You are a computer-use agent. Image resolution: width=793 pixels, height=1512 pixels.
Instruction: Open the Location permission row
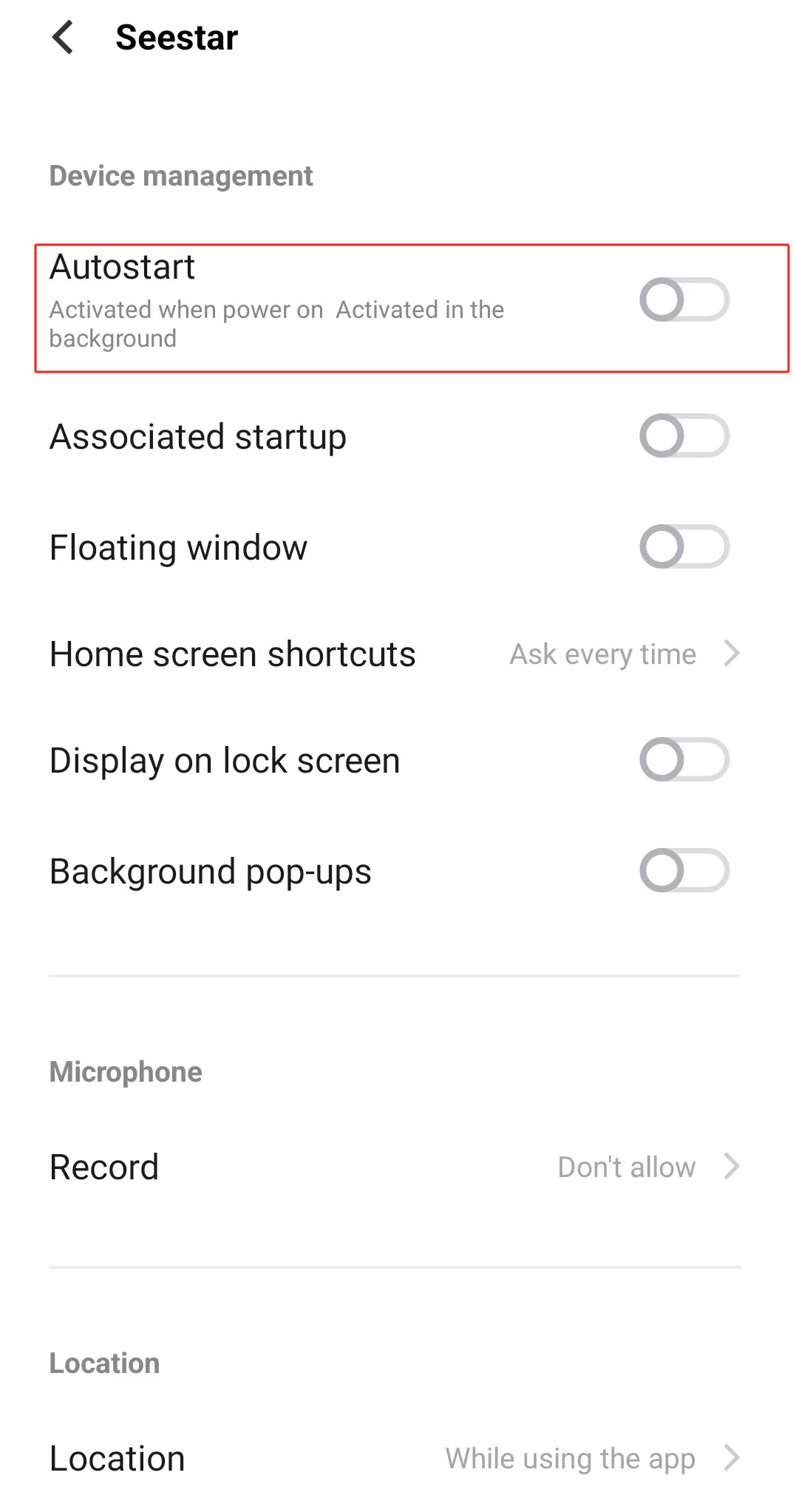click(x=395, y=1458)
